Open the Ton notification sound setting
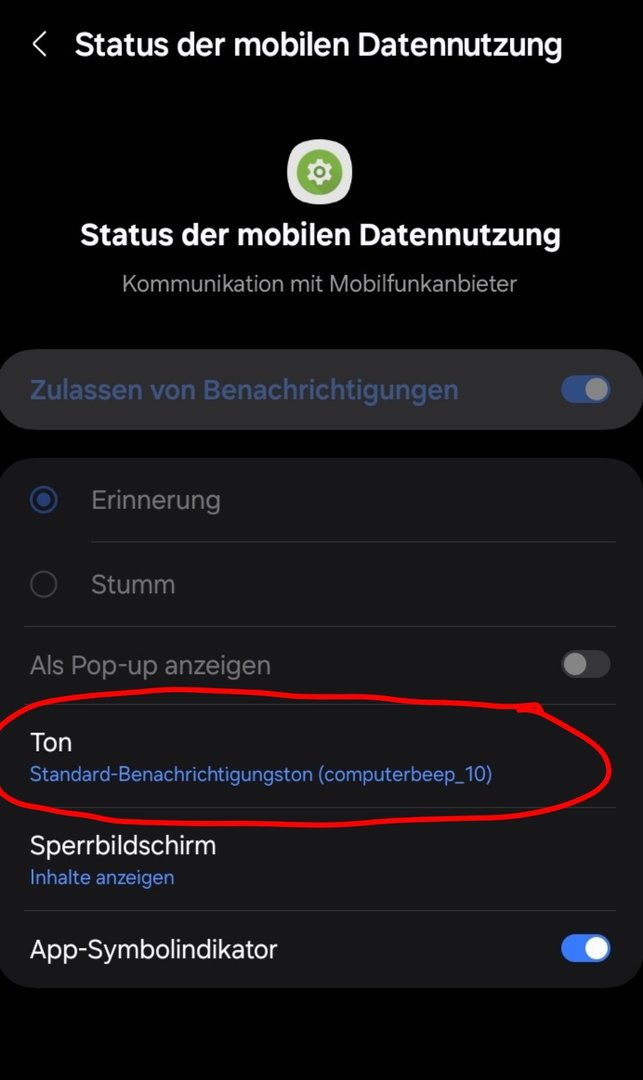The height and width of the screenshot is (1080, 643). coord(260,757)
